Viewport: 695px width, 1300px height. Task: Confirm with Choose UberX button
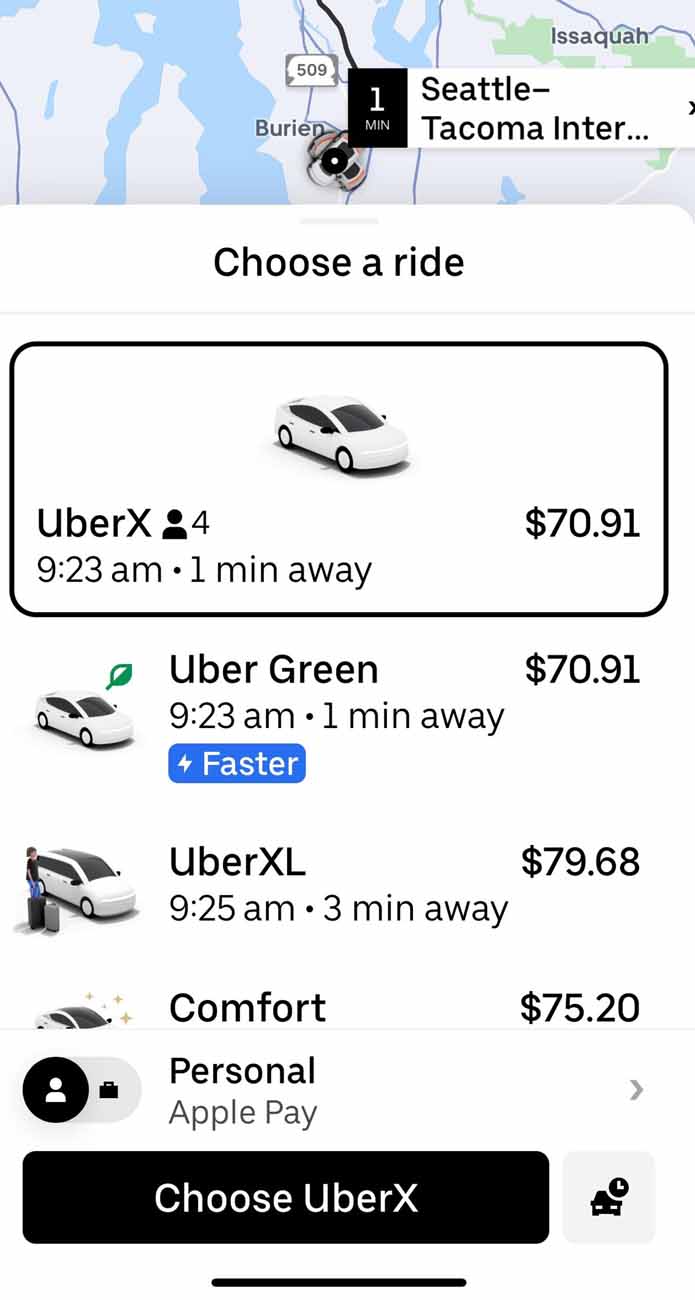(286, 1197)
